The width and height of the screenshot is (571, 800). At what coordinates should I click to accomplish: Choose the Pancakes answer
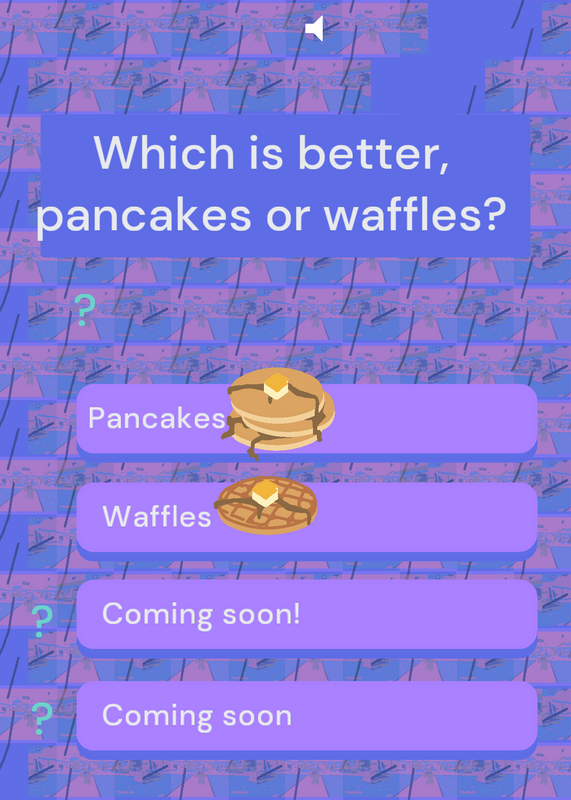(x=307, y=419)
